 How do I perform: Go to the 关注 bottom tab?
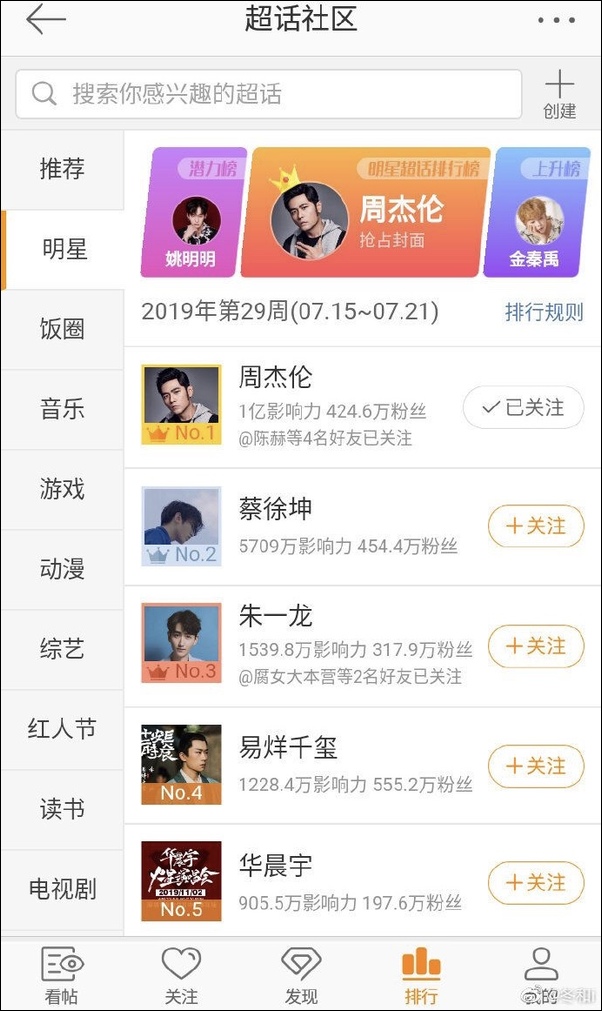181,975
